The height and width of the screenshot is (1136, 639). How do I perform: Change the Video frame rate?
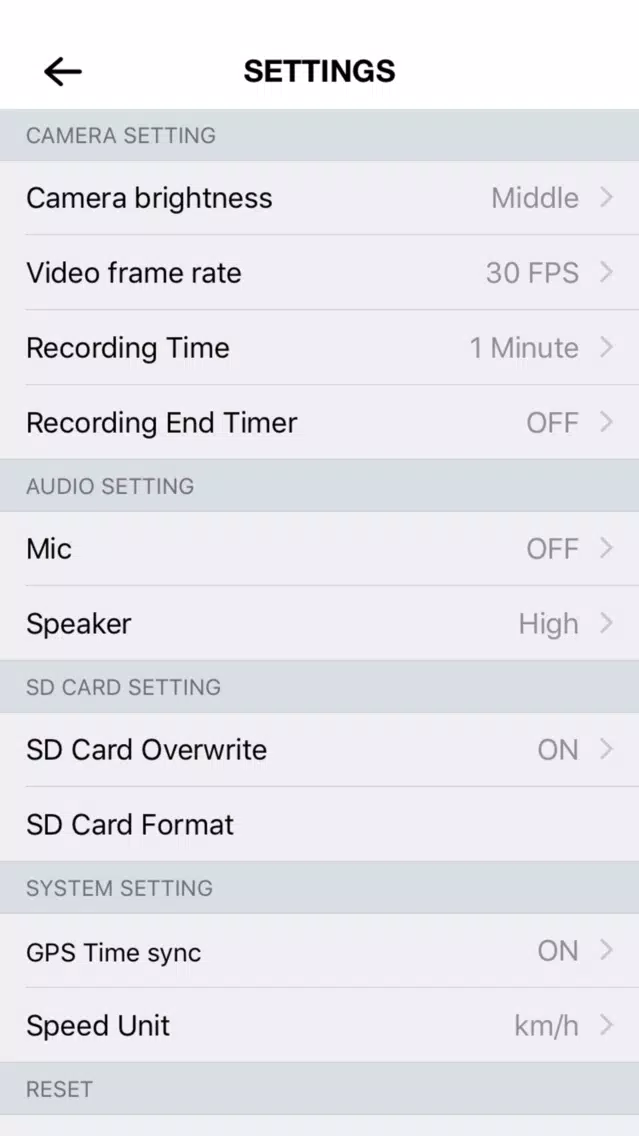(320, 272)
